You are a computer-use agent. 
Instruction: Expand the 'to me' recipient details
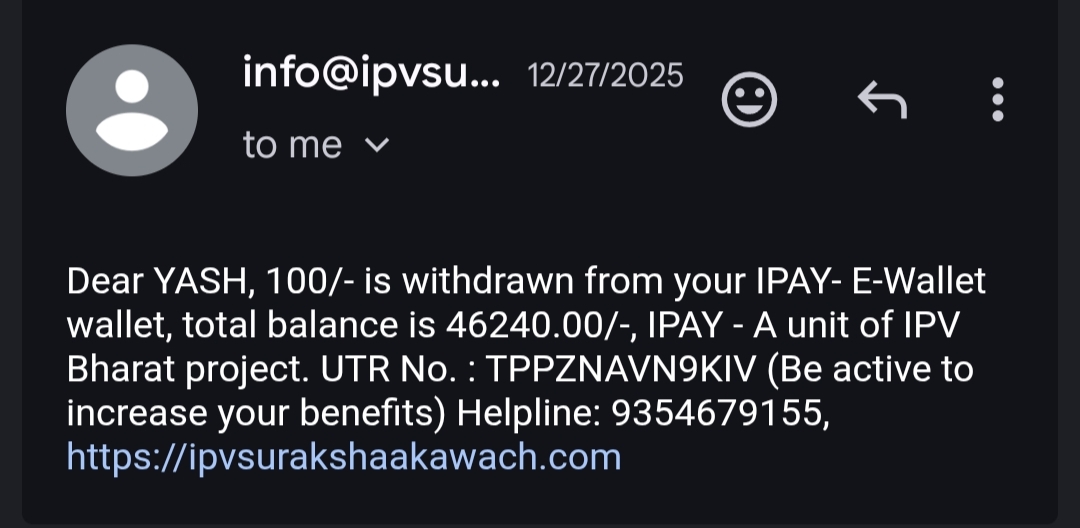[x=376, y=146]
